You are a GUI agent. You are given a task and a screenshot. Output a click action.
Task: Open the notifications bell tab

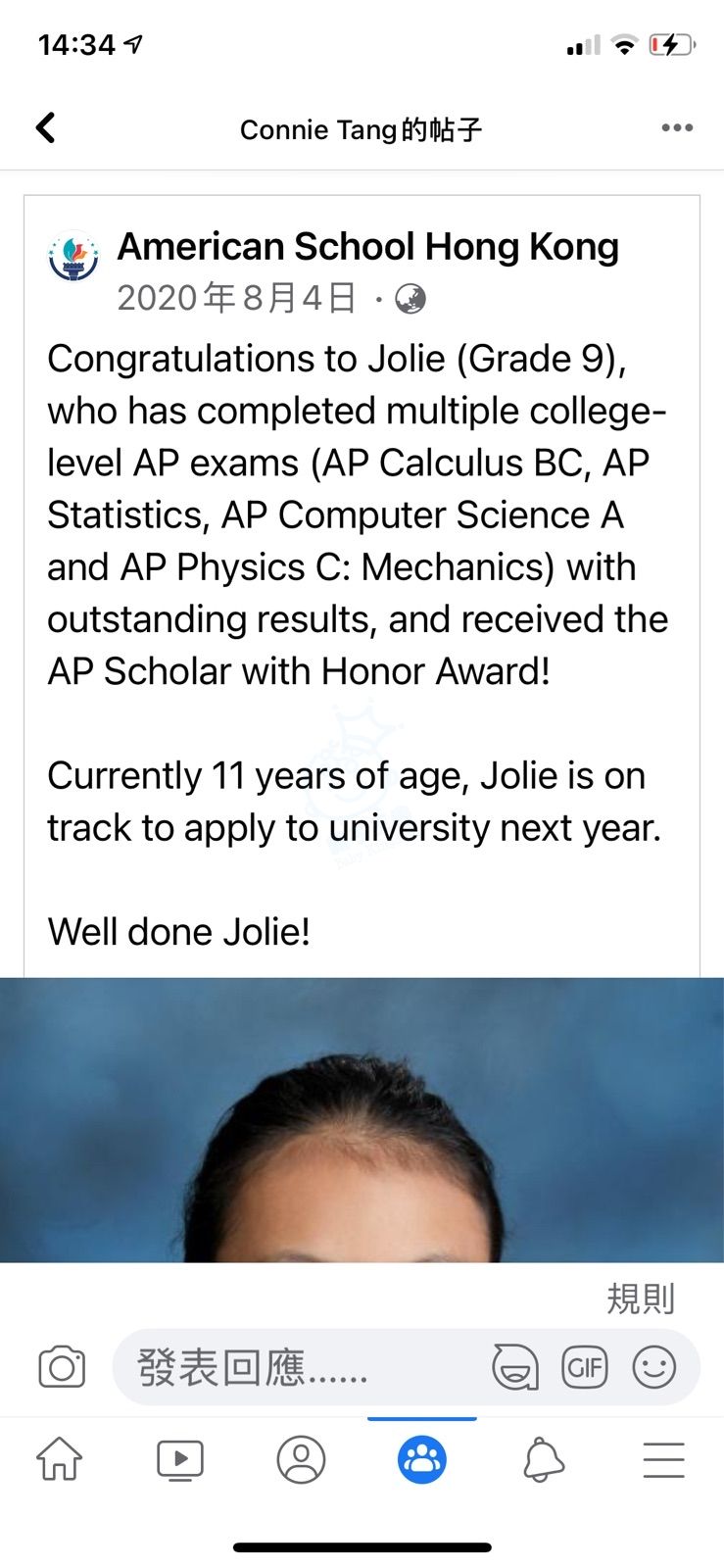[x=543, y=1459]
